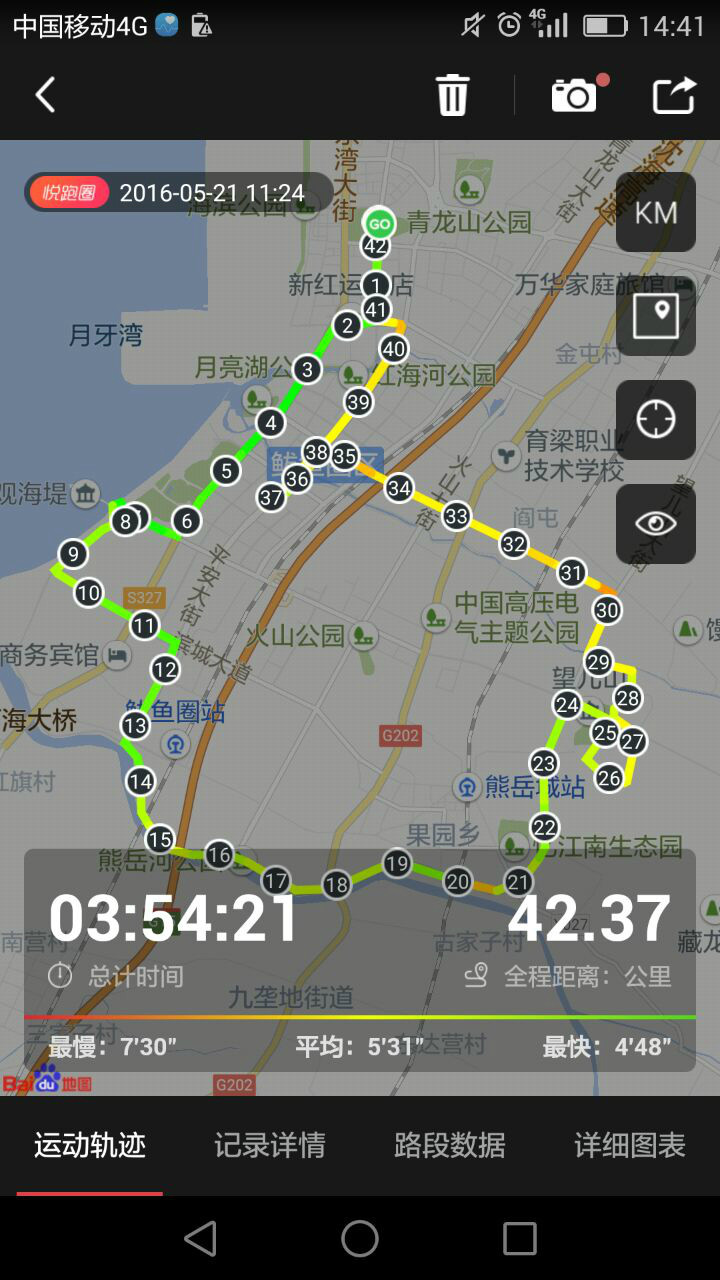Go back using the top-left arrow

pos(45,96)
